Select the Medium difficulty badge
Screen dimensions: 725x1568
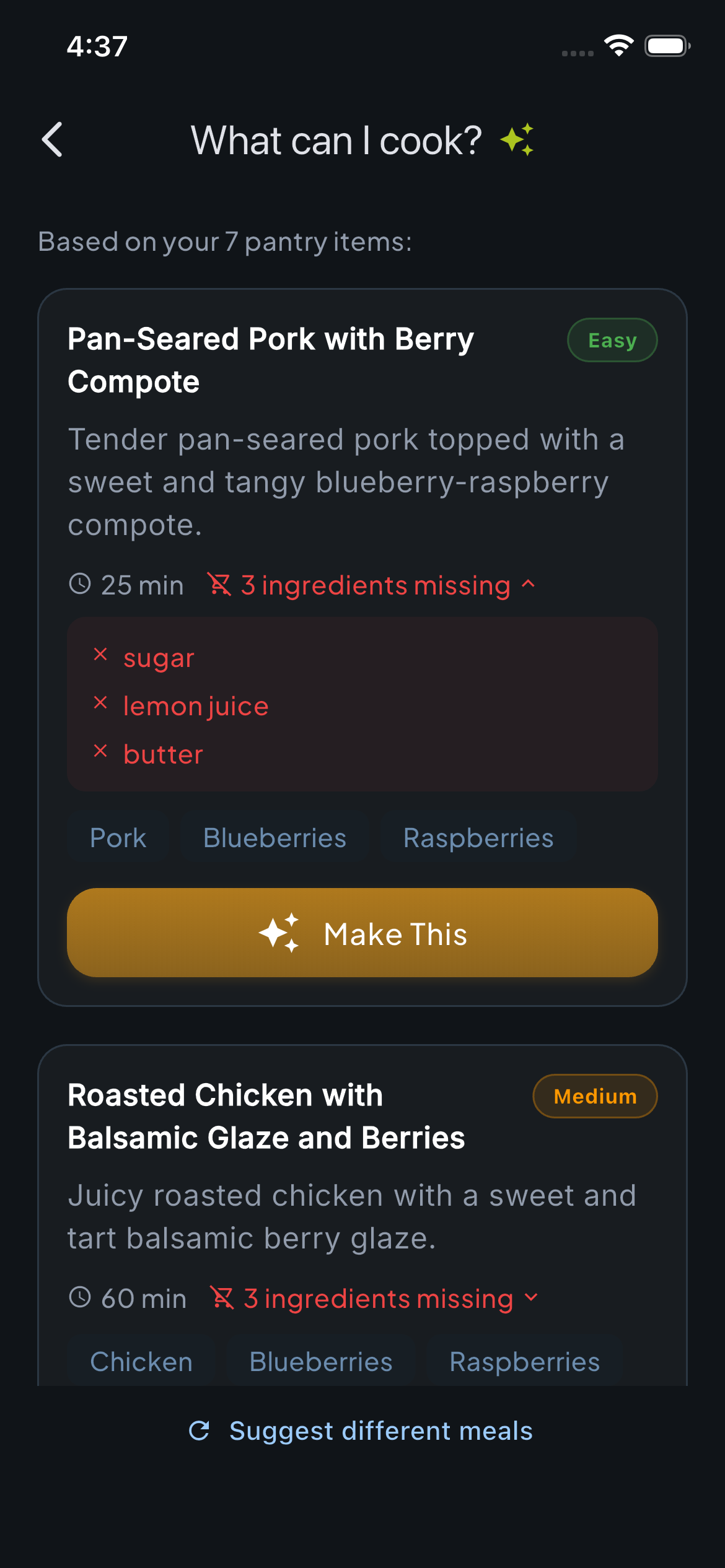[594, 1095]
